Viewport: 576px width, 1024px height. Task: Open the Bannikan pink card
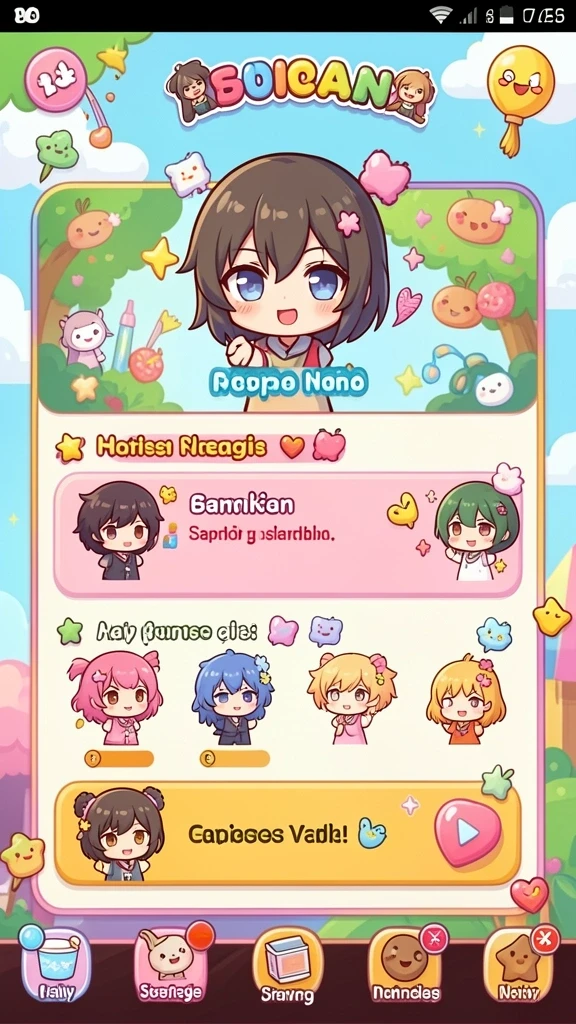[x=287, y=535]
